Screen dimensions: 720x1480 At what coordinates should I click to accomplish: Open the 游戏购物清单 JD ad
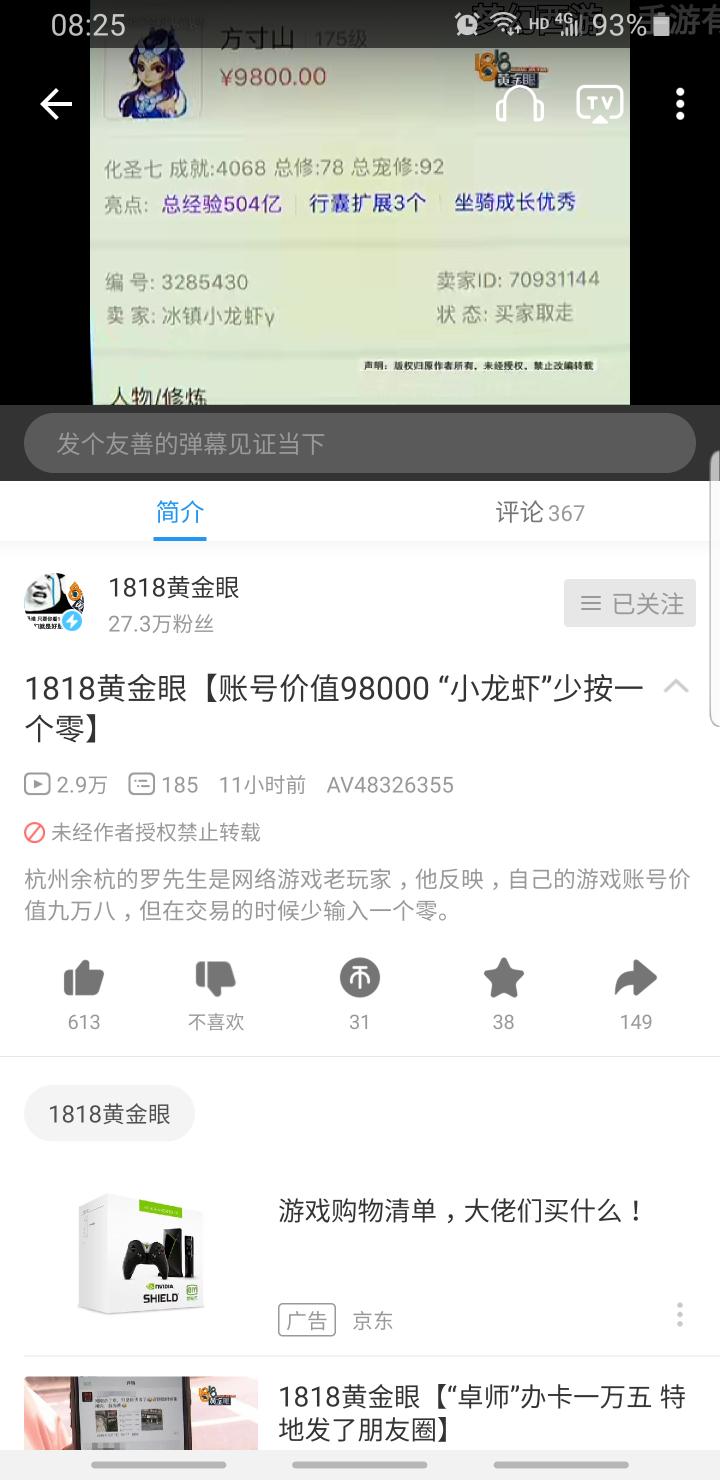(460, 1212)
